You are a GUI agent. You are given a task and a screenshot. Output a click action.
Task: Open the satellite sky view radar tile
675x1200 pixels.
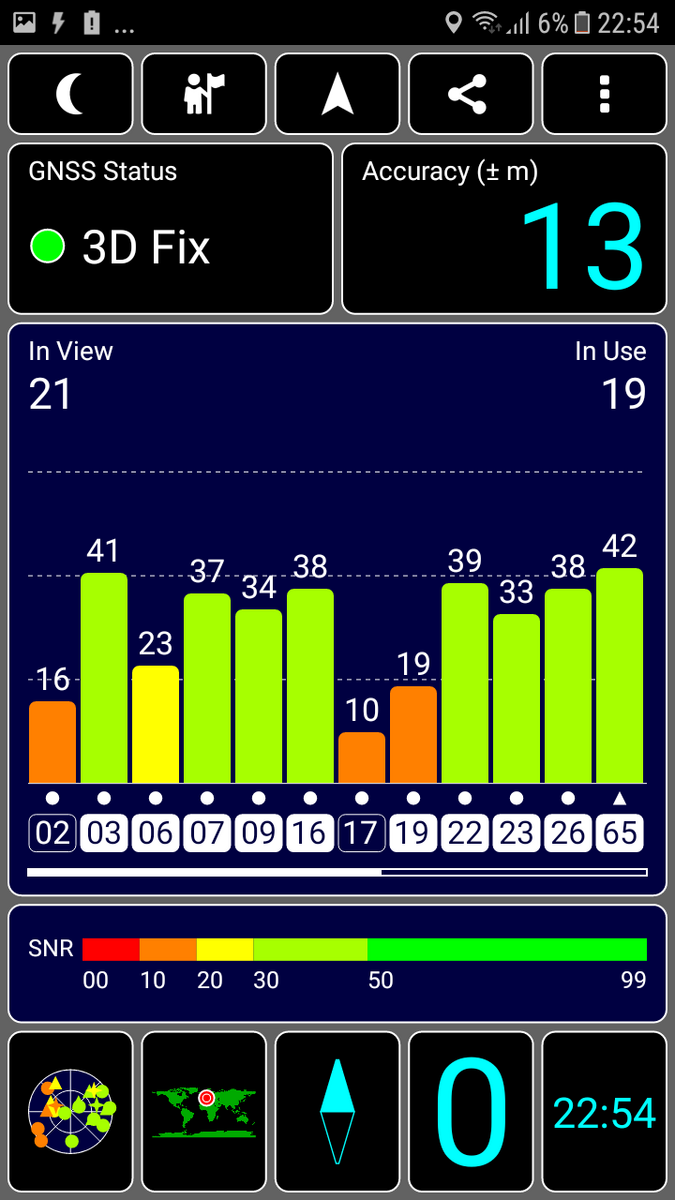click(x=71, y=1110)
